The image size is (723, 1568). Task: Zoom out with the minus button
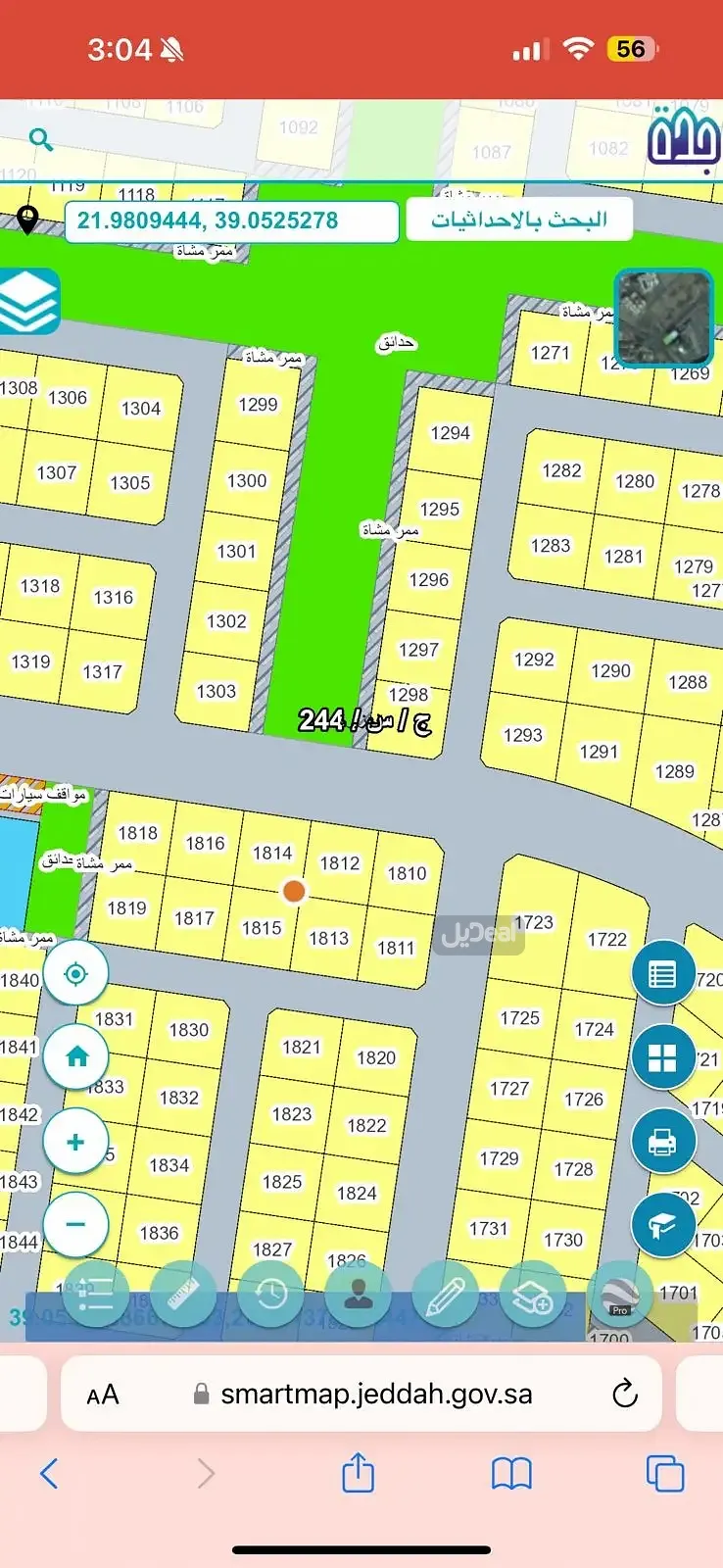click(x=75, y=1225)
